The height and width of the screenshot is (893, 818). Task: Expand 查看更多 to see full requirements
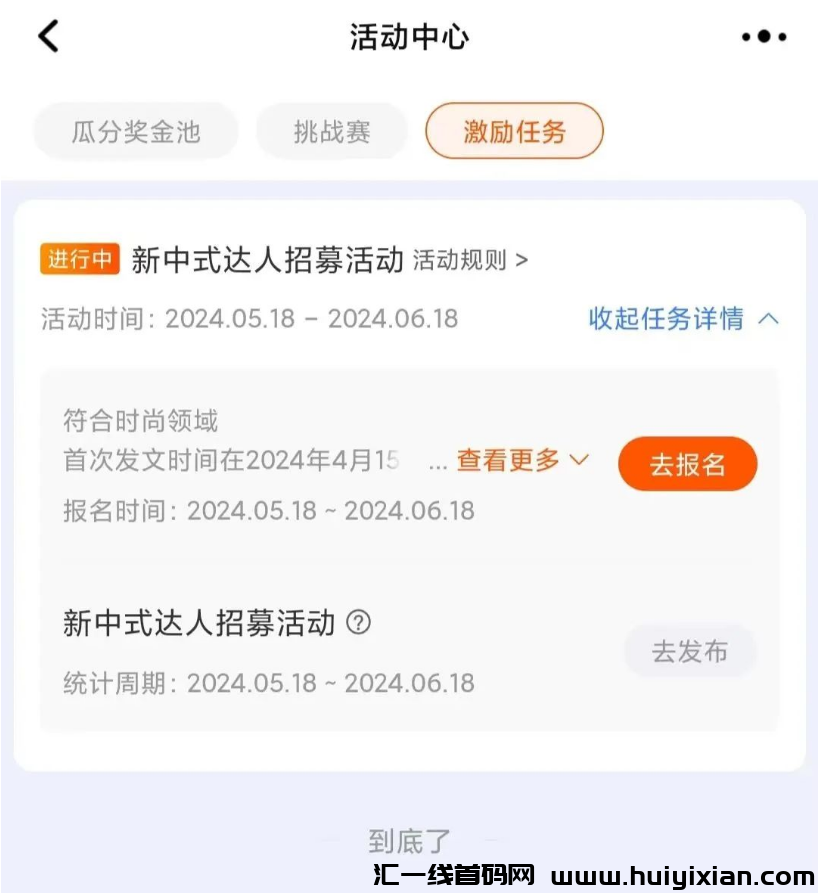pyautogui.click(x=505, y=461)
